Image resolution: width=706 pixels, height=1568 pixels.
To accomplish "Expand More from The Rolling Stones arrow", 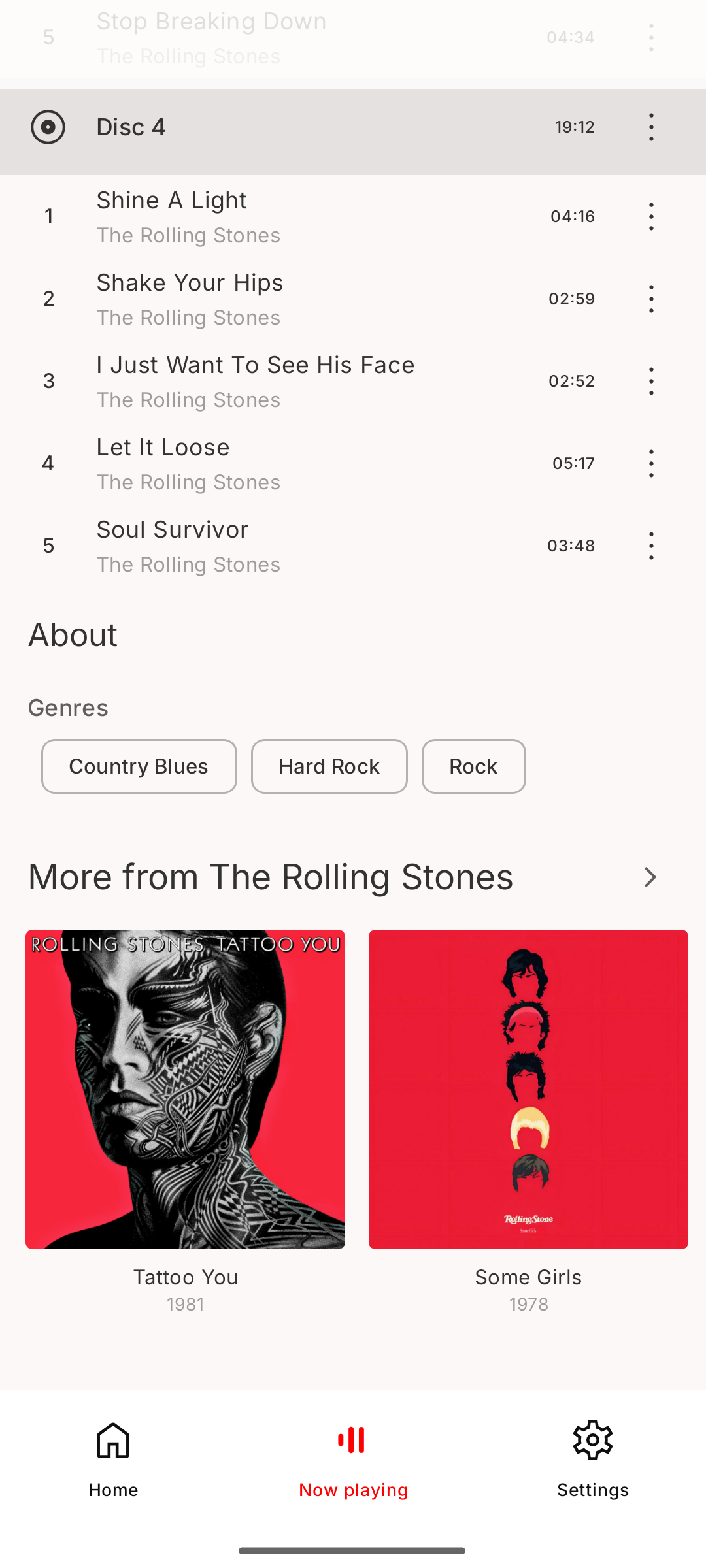I will pyautogui.click(x=650, y=877).
